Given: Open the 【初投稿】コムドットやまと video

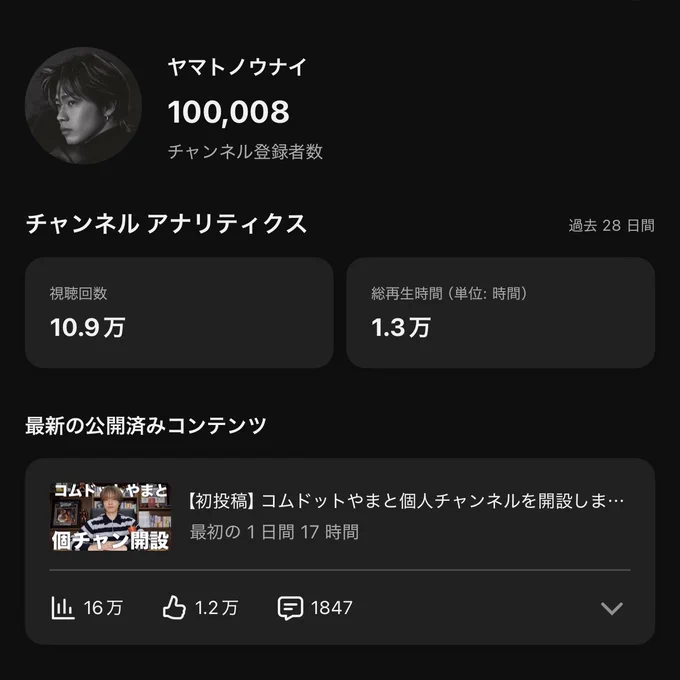Looking at the screenshot, I should tap(340, 517).
